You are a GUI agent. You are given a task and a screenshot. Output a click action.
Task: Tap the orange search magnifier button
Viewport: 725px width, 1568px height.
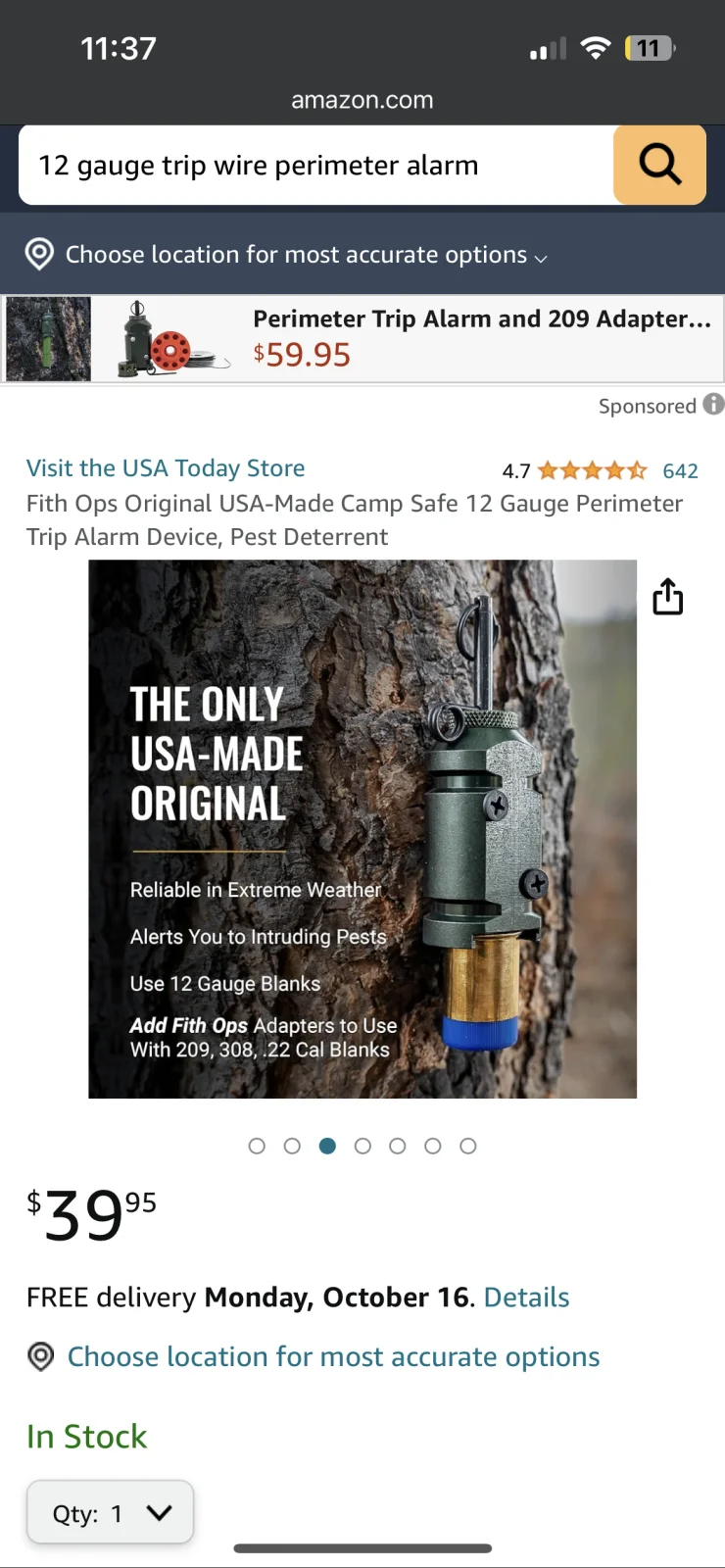(x=659, y=165)
